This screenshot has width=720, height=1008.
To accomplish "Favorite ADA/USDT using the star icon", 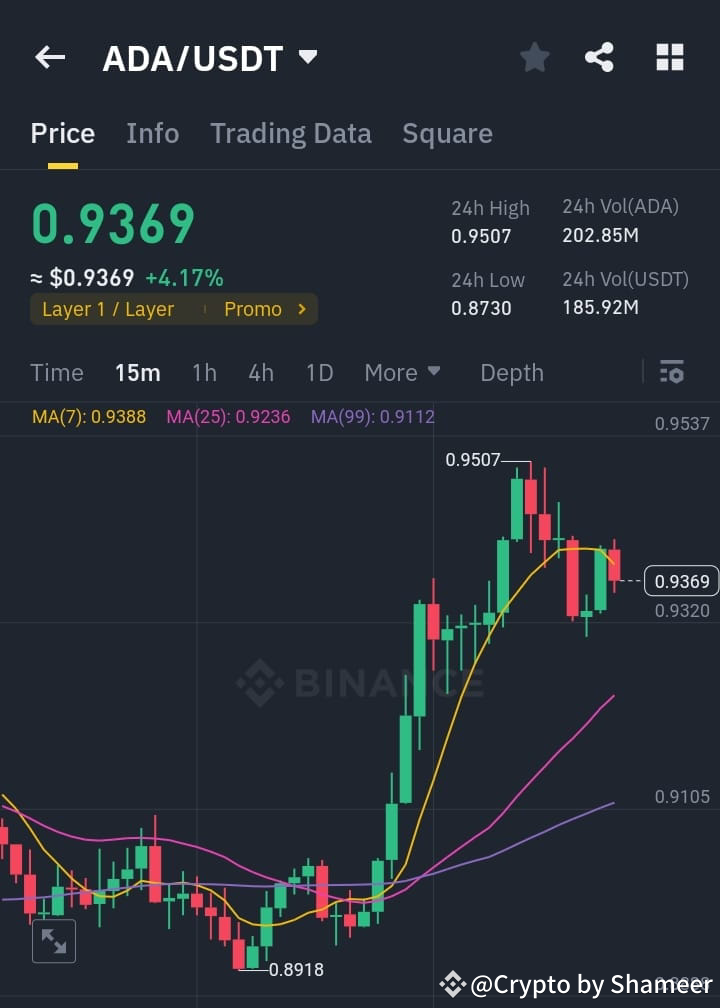I will point(534,57).
